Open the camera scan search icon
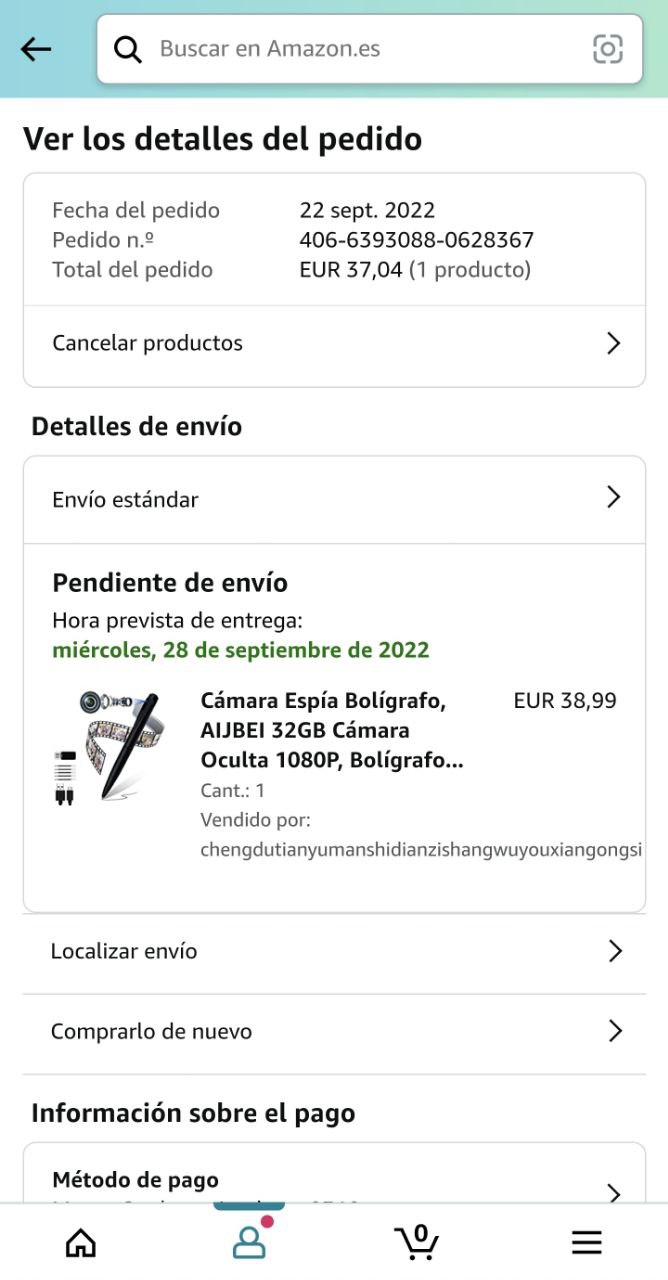This screenshot has width=668, height=1280. (608, 49)
